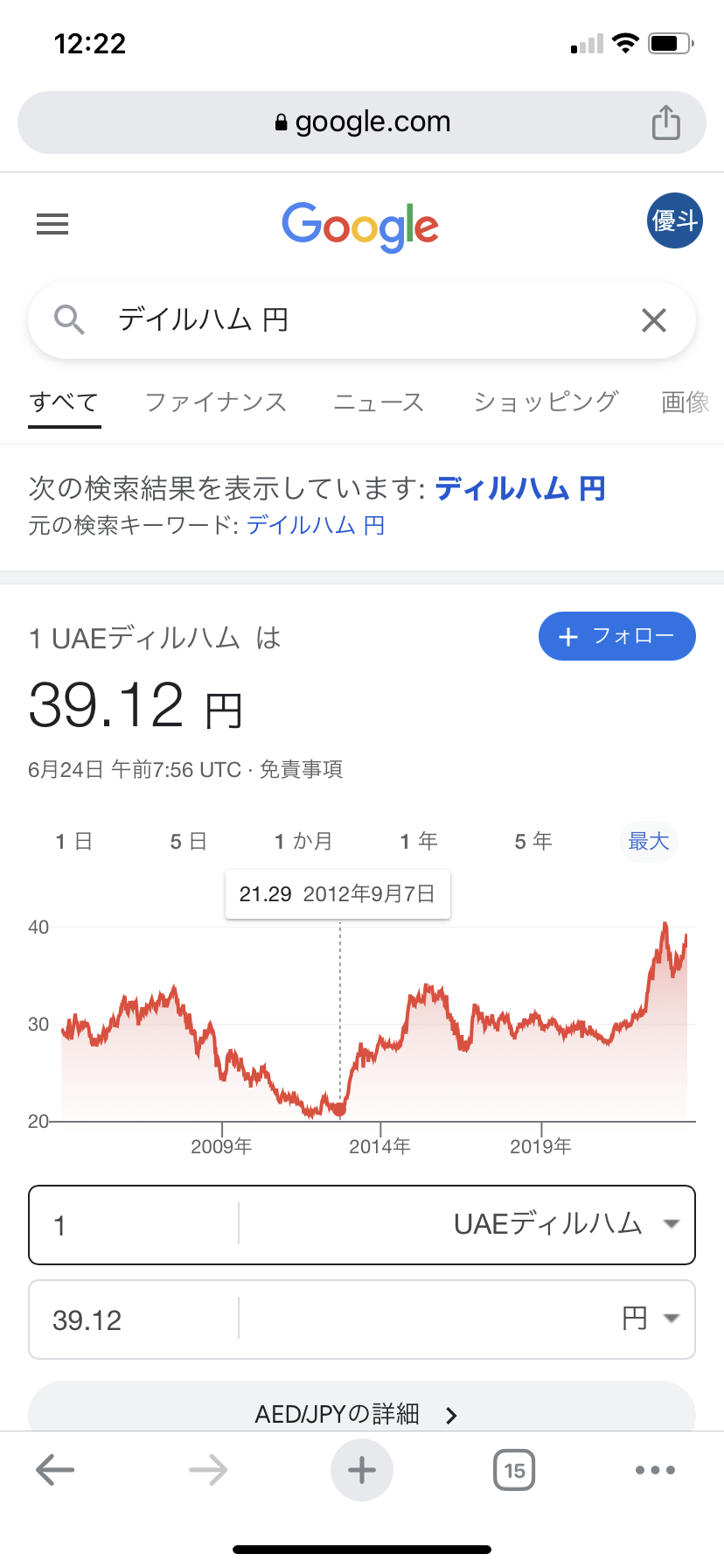Screen dimensions: 724x1568
Task: Select the 1 か月 chart range
Action: pyautogui.click(x=303, y=842)
